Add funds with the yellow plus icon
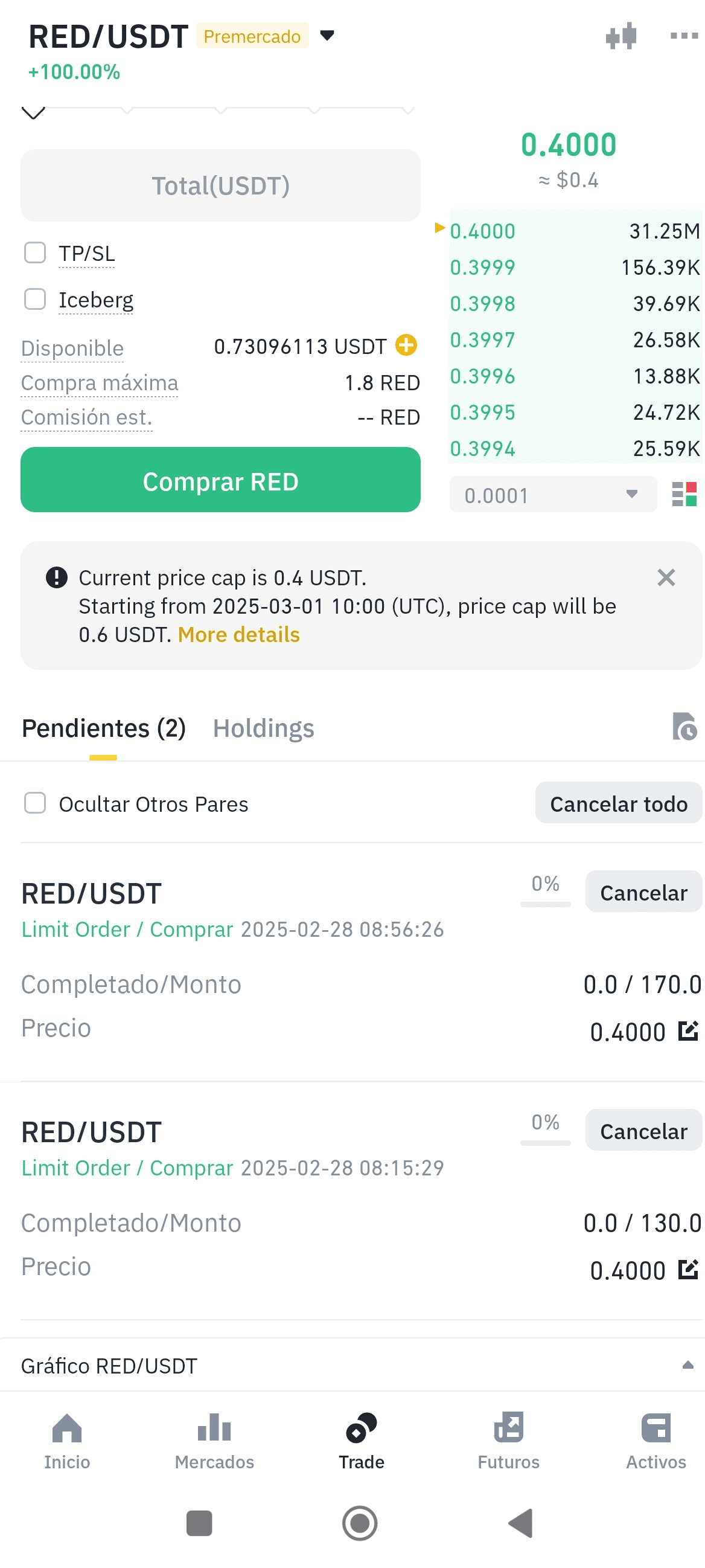The width and height of the screenshot is (705, 1568). pyautogui.click(x=406, y=345)
